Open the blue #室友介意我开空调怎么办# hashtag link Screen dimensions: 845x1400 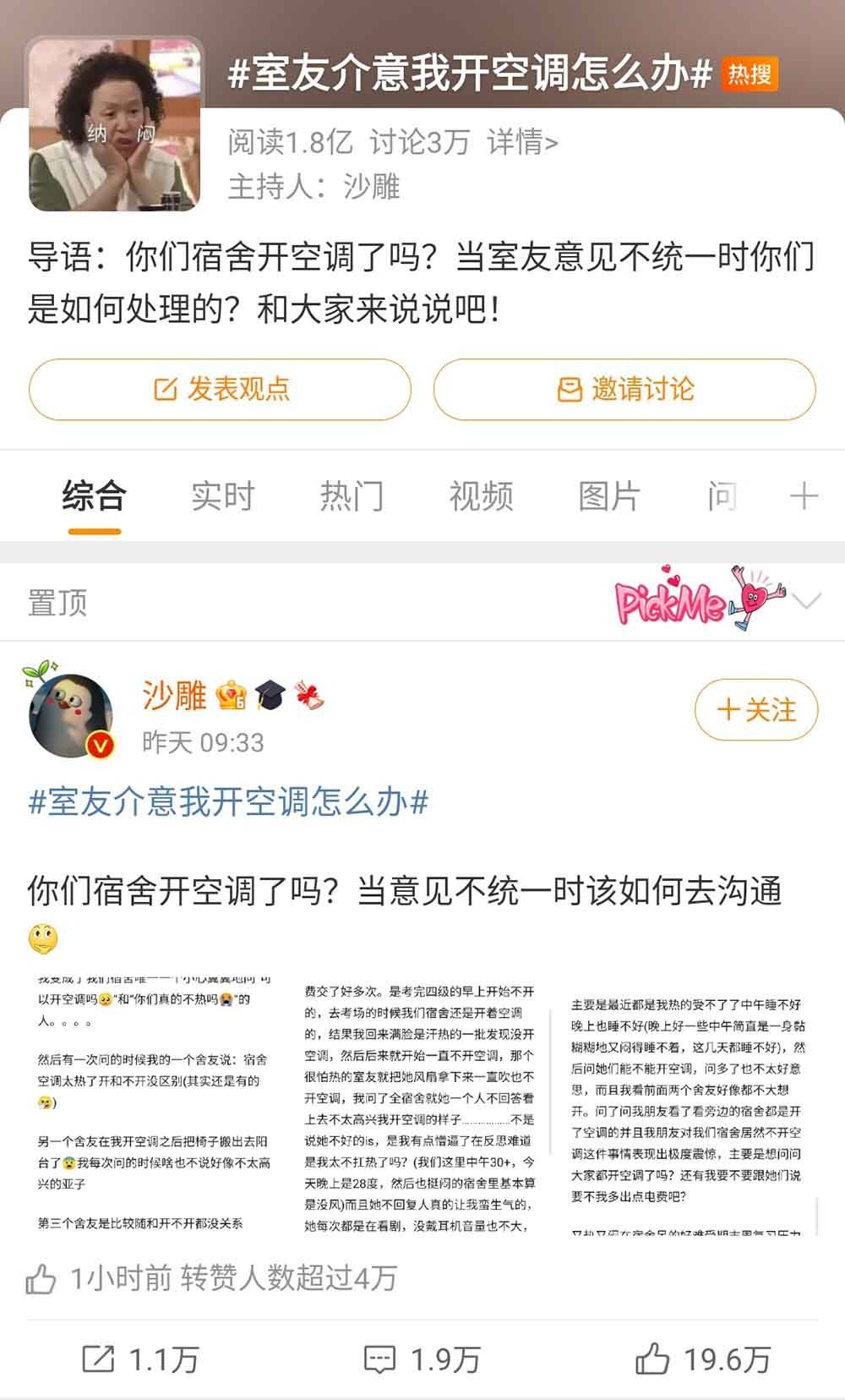pos(228,801)
